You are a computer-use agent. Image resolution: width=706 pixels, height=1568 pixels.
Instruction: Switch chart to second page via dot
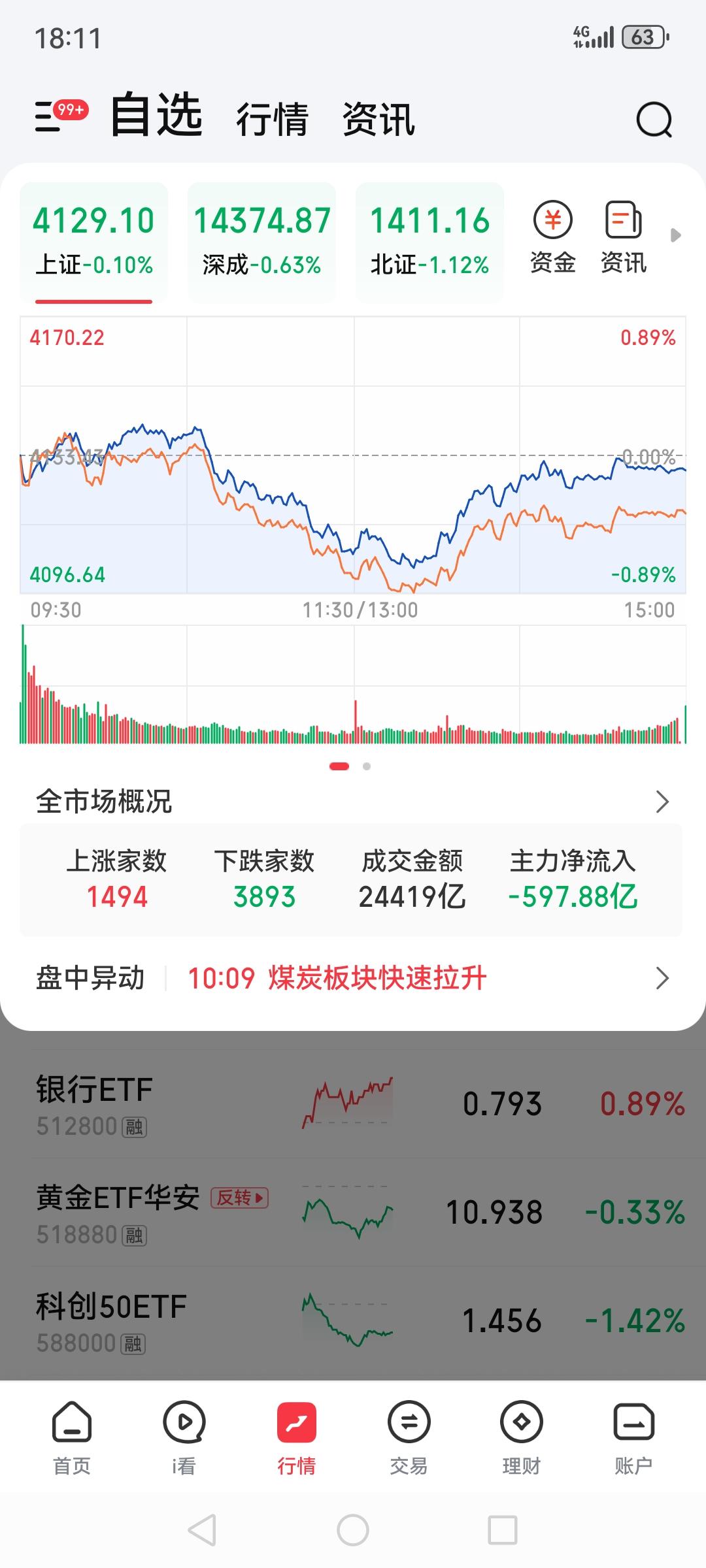tap(367, 766)
